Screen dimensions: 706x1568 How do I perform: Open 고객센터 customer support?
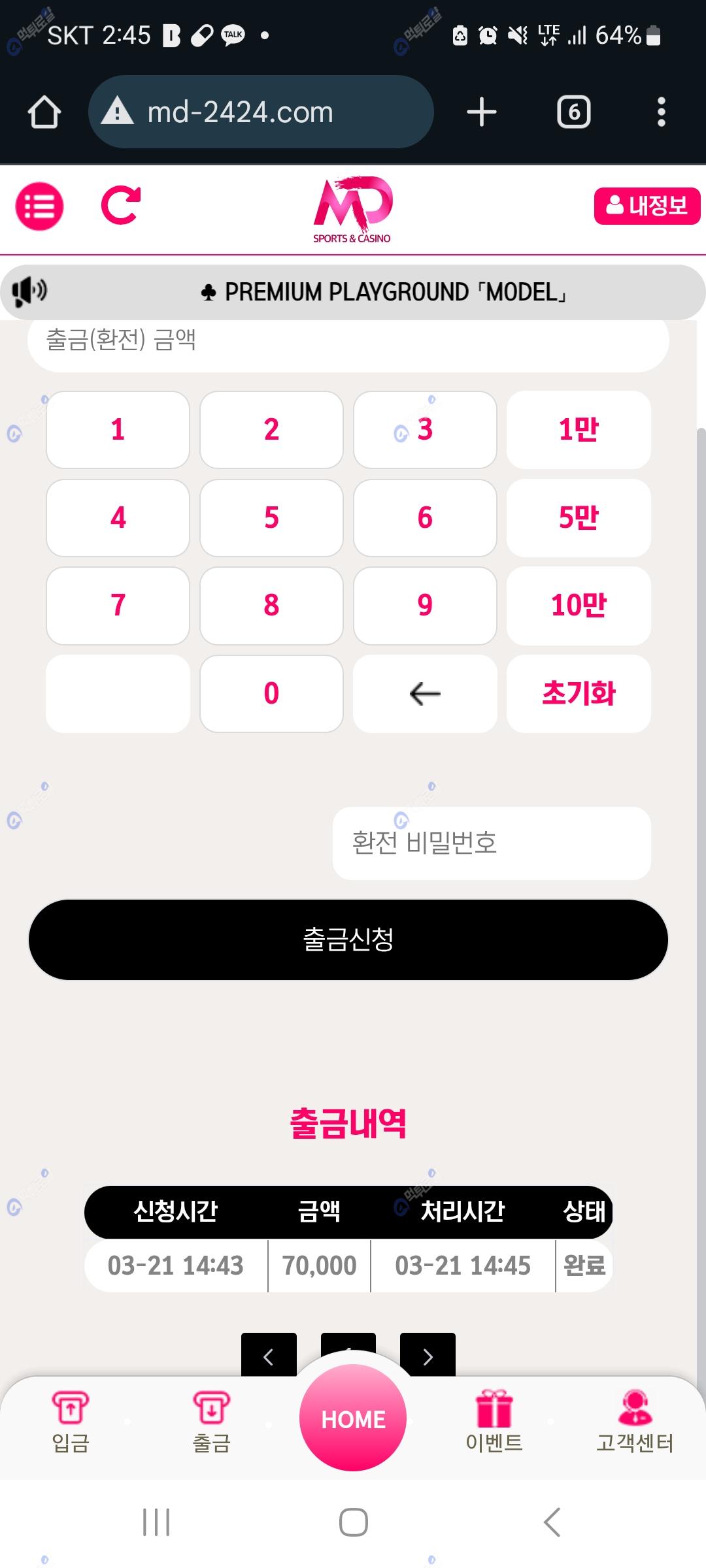(x=635, y=1422)
